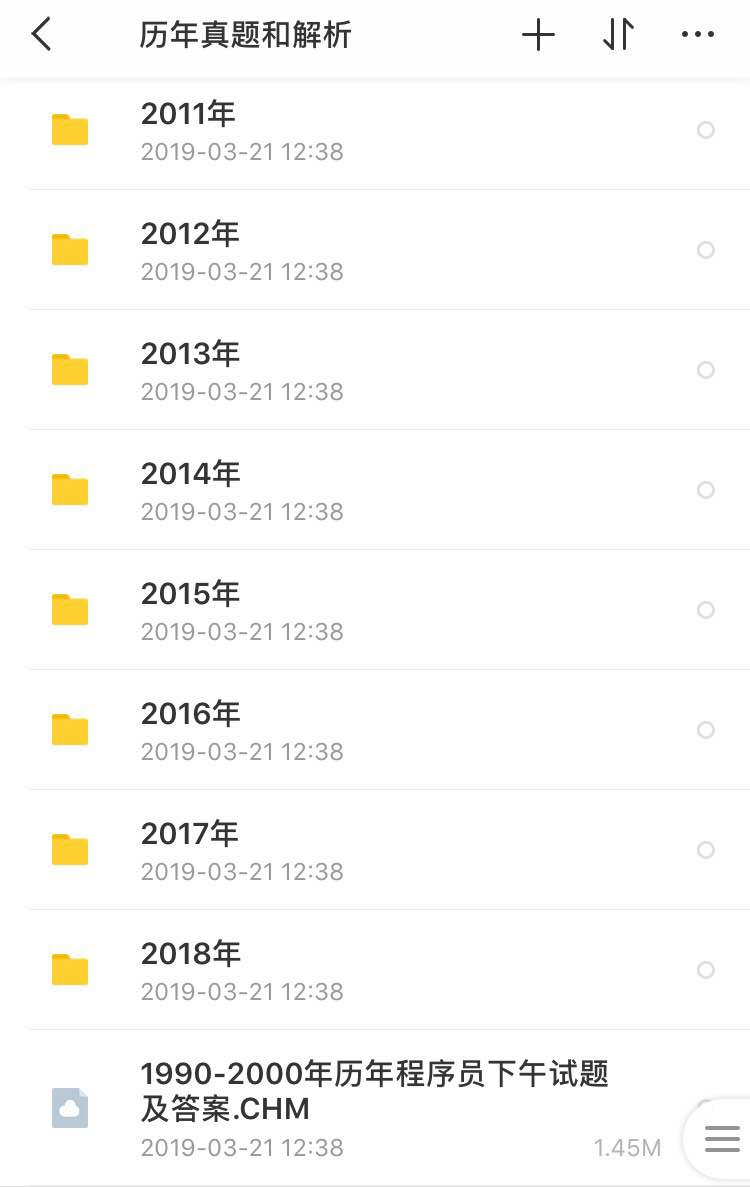The width and height of the screenshot is (750, 1187).
Task: Go back from 历年真题和解析 folder
Action: tap(41, 35)
